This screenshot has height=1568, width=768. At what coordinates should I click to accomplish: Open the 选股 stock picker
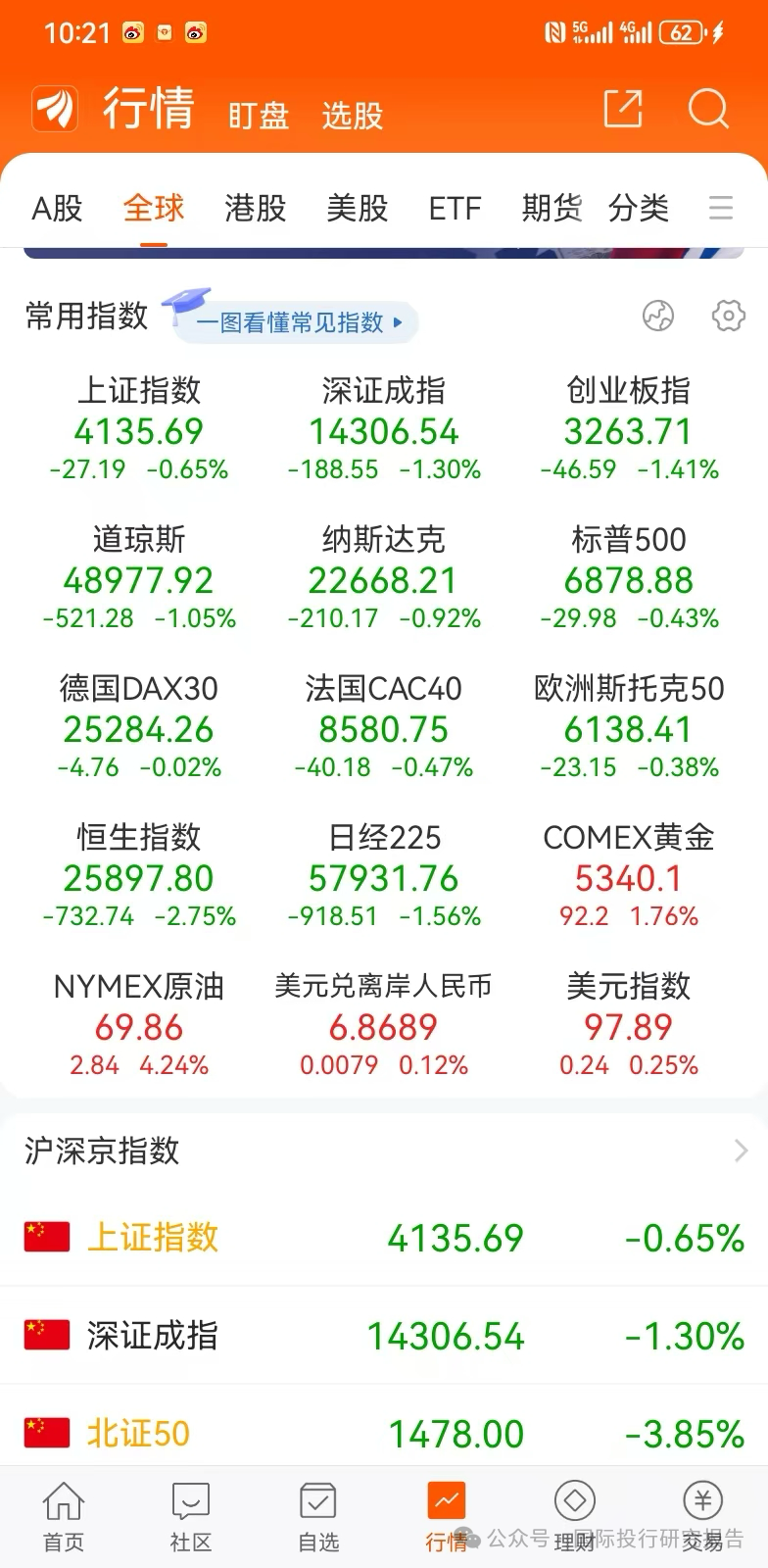point(352,115)
